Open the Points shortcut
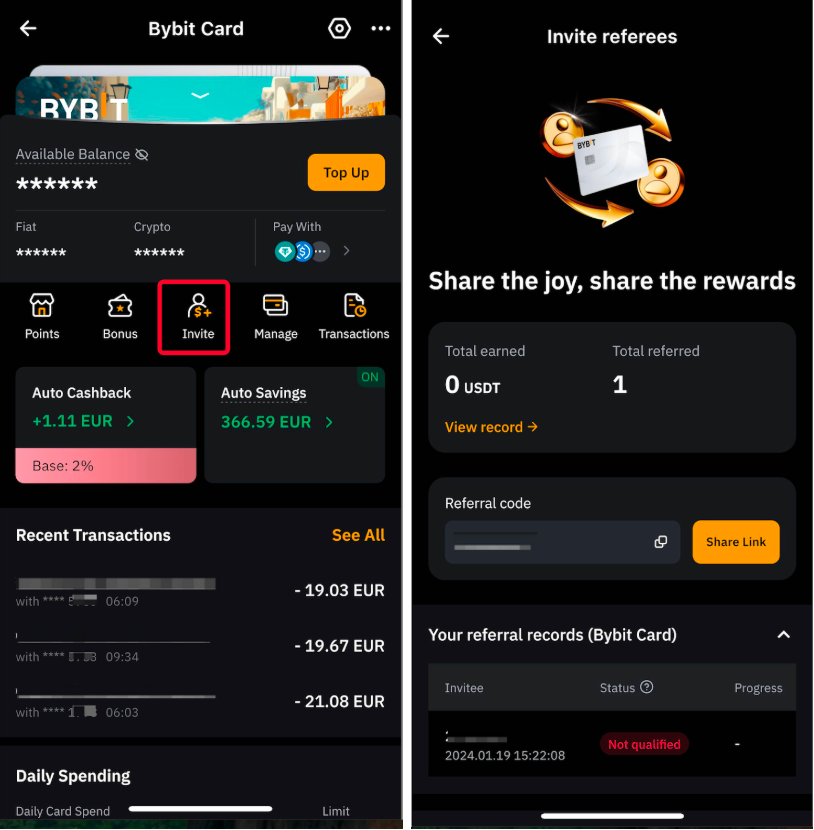This screenshot has width=814, height=830. (x=42, y=316)
